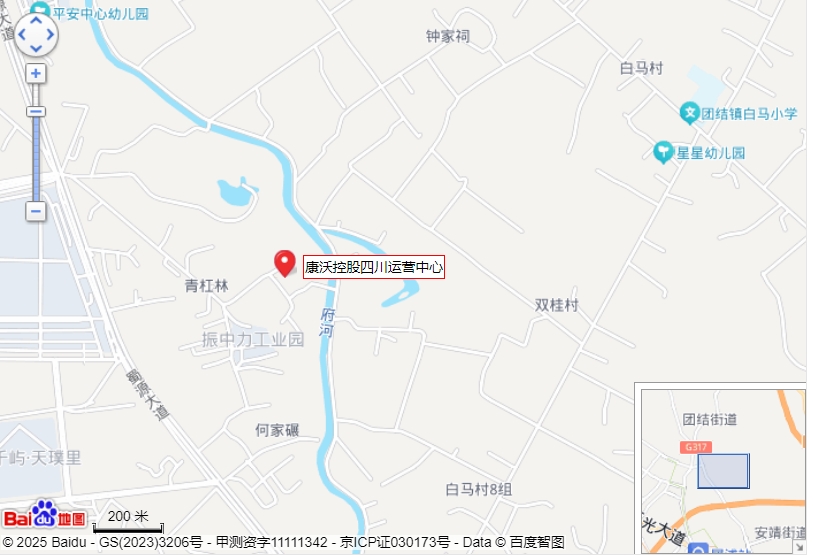The height and width of the screenshot is (556, 813).
Task: Zoom in with the plus button
Action: pos(36,74)
